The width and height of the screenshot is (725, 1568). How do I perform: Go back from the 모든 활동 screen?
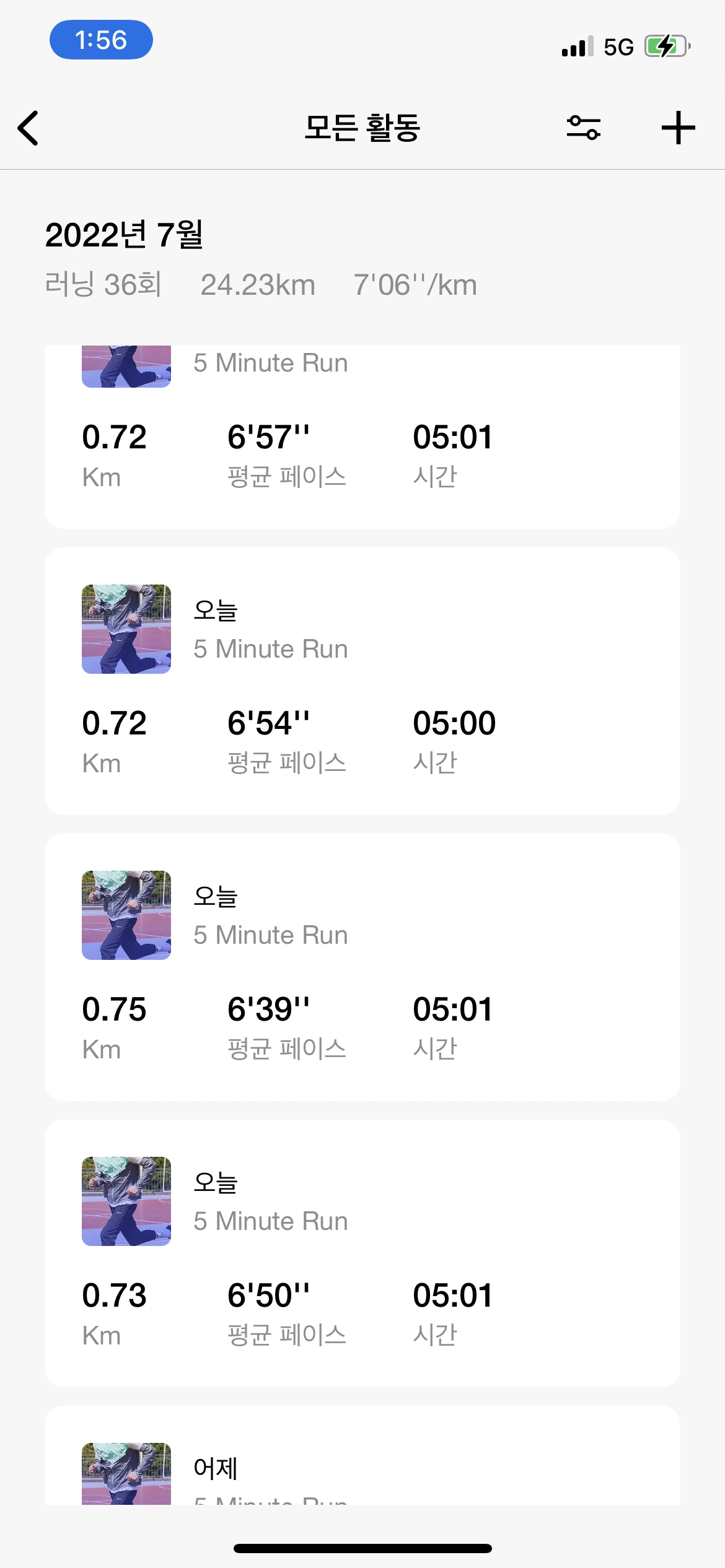[29, 128]
